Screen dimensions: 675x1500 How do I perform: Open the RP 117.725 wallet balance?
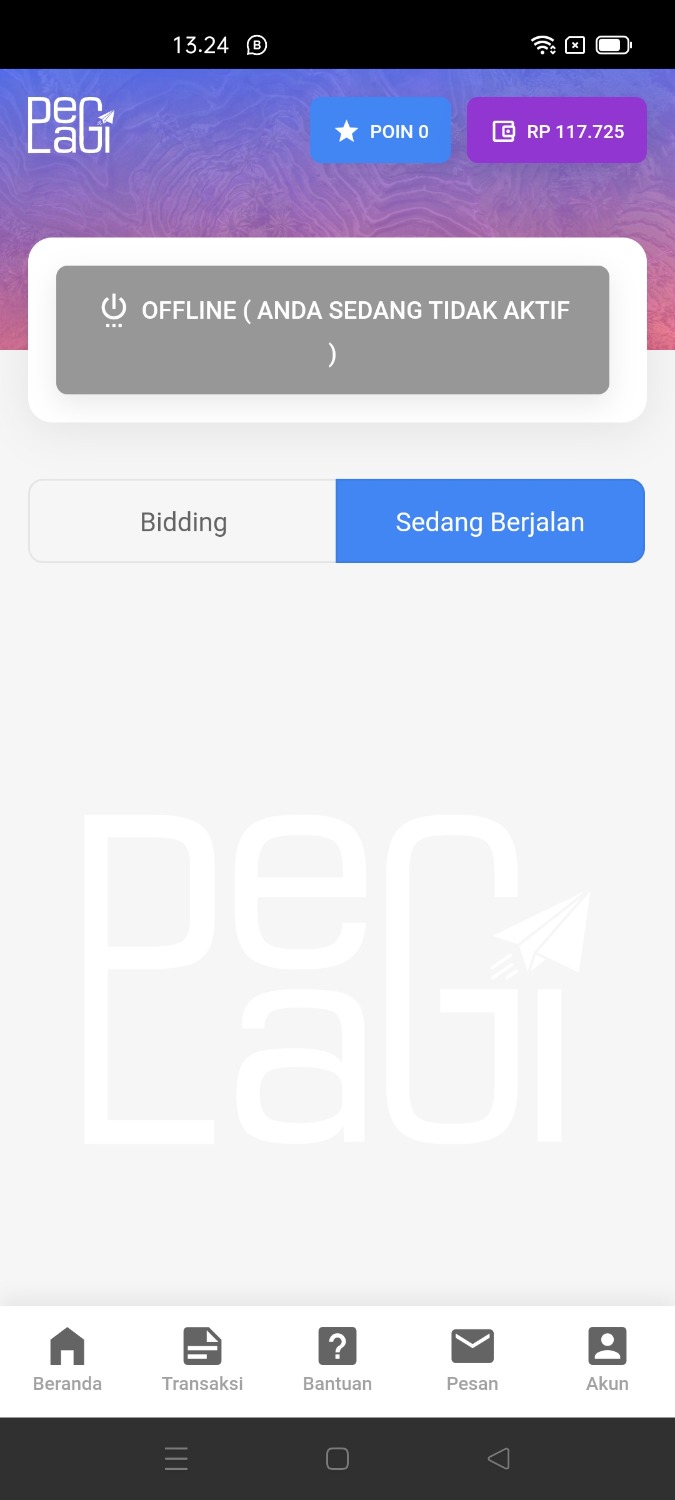pos(557,131)
